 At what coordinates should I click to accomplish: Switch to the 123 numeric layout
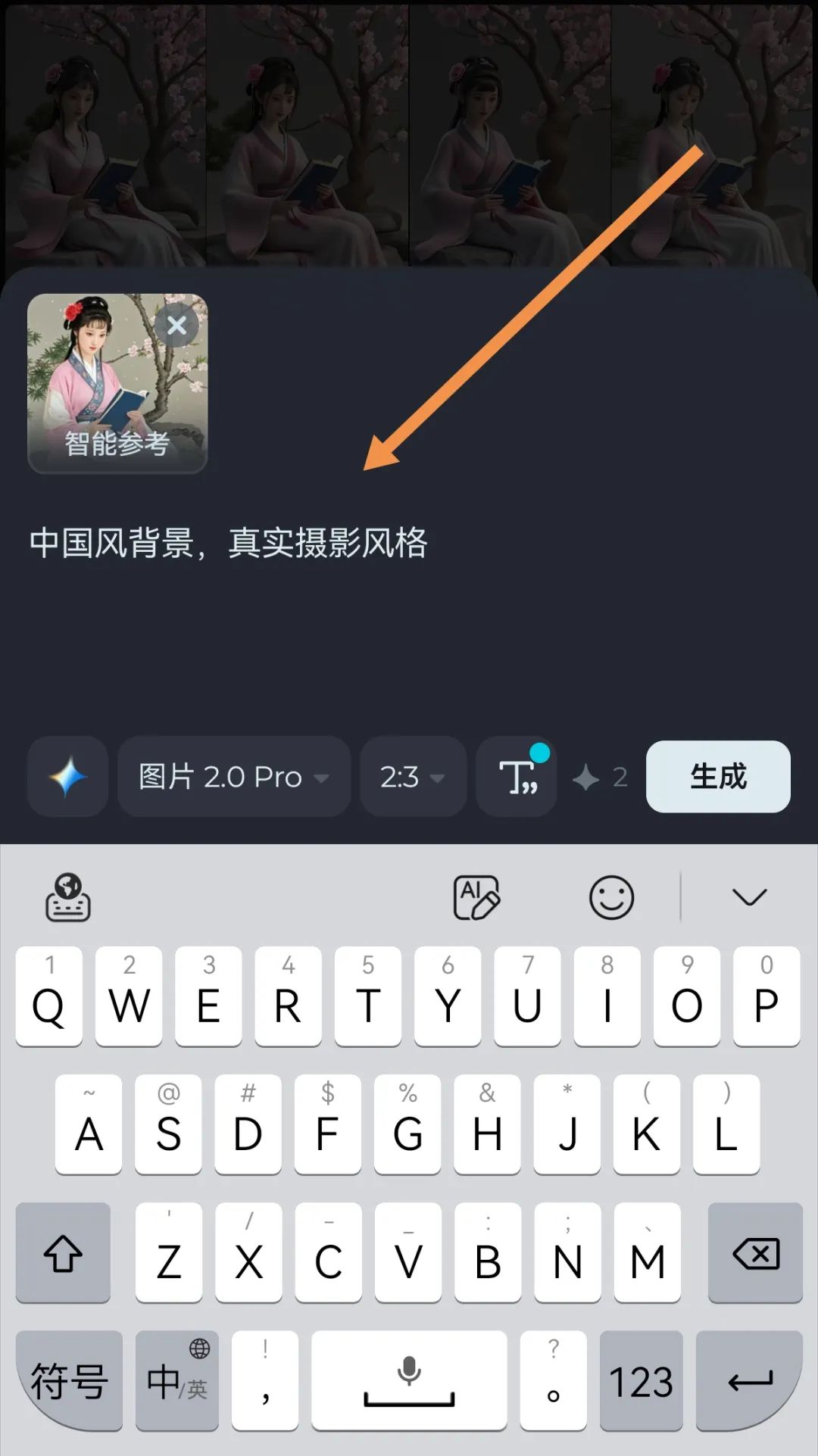[x=641, y=1380]
